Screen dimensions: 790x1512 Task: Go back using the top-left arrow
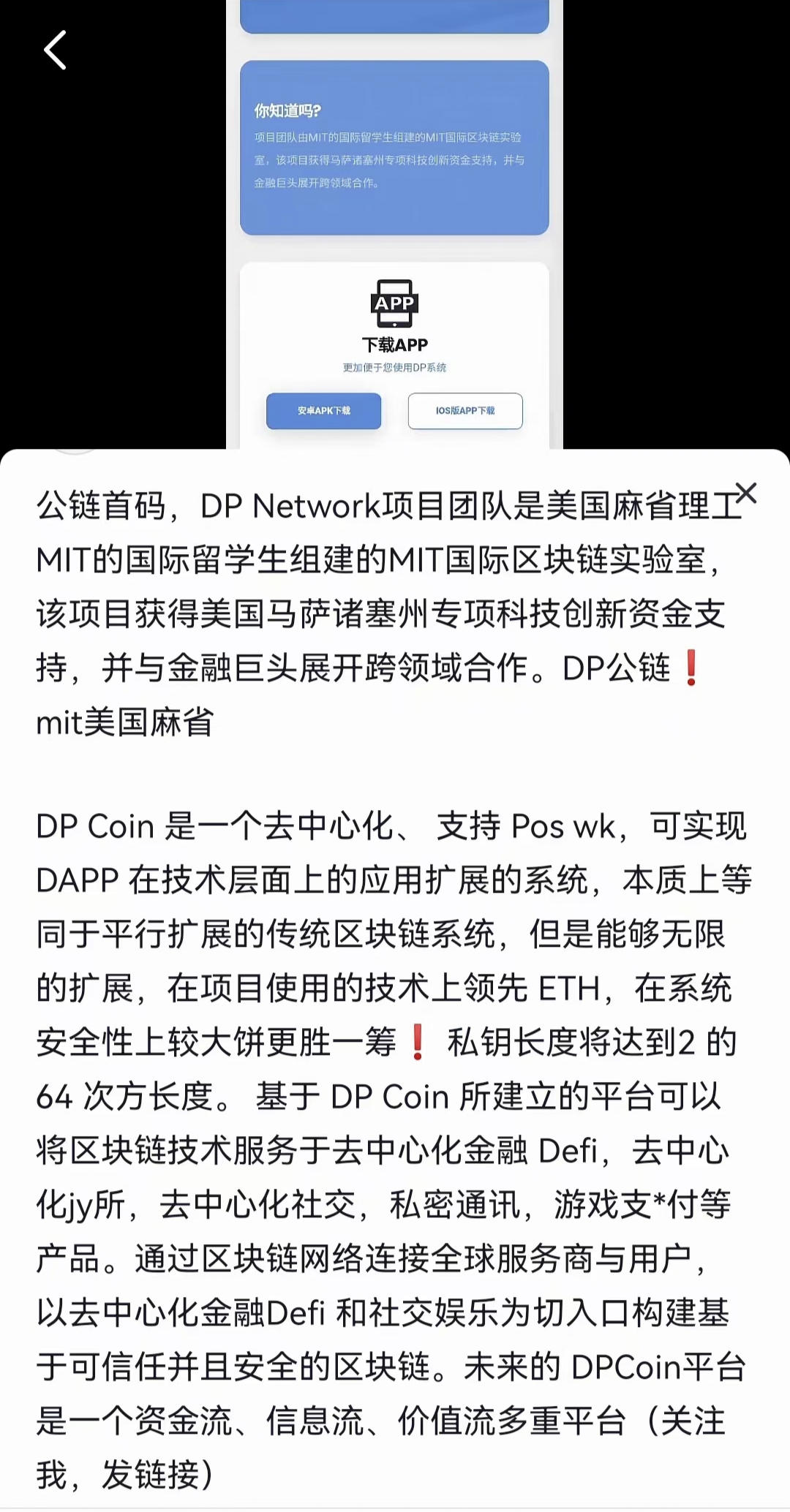tap(56, 50)
